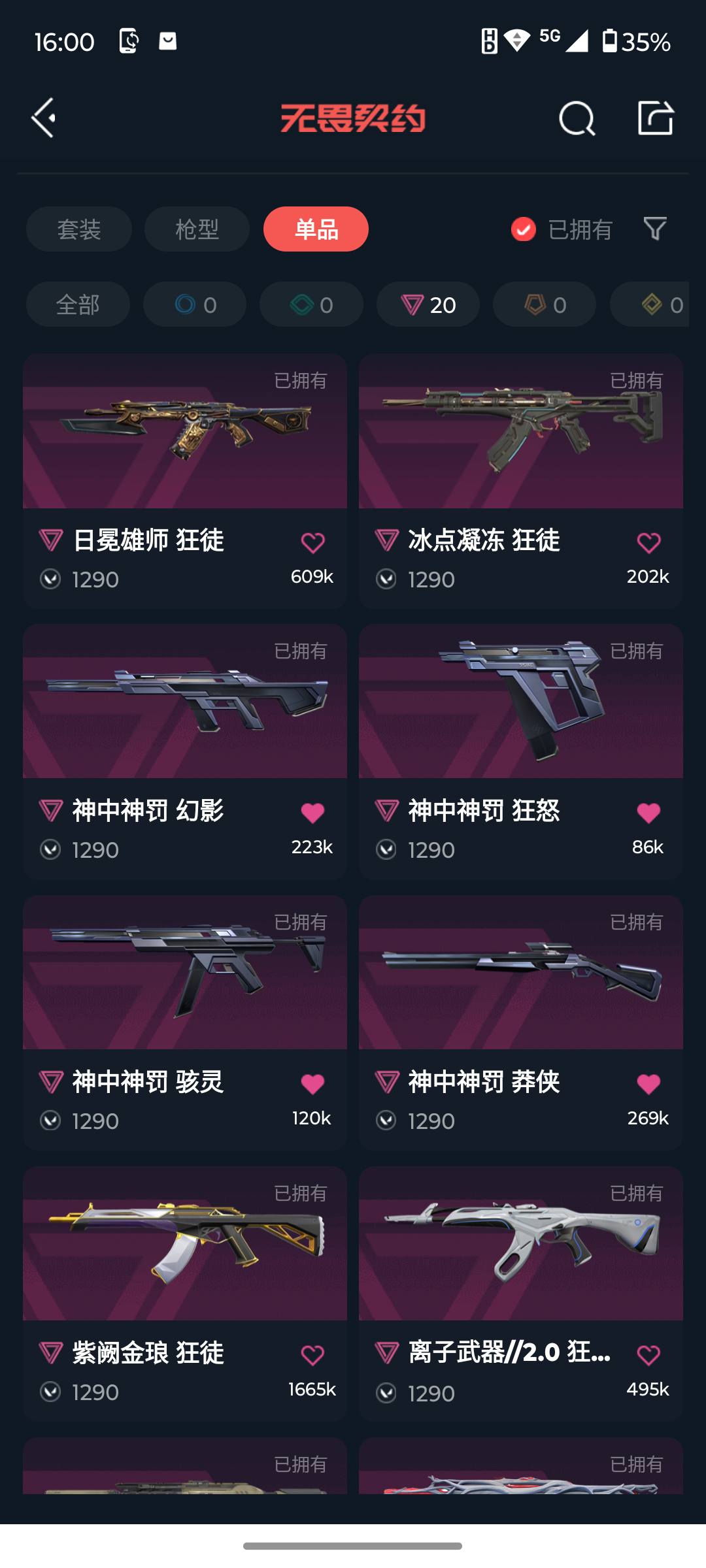The height and width of the screenshot is (1568, 706).
Task: Select the blue tier filter showing 0
Action: (194, 304)
